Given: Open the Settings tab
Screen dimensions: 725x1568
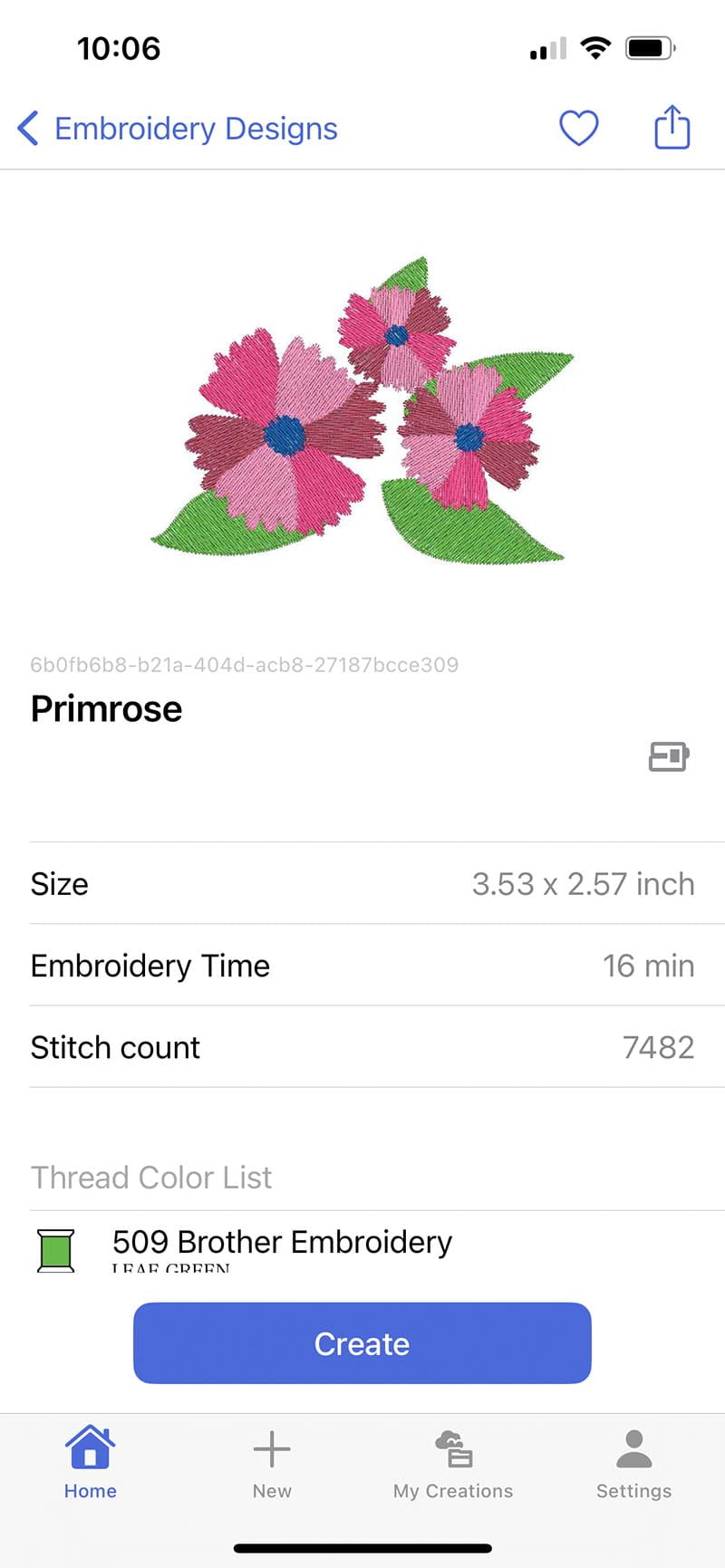Looking at the screenshot, I should point(633,1462).
